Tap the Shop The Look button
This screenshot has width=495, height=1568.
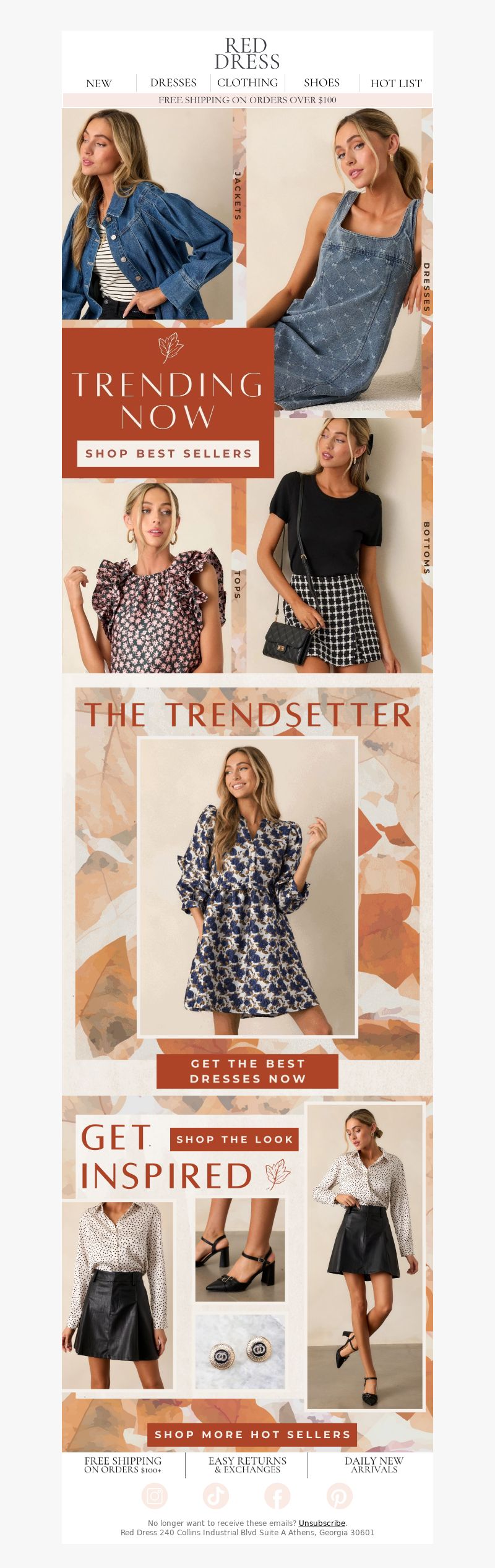point(235,1140)
